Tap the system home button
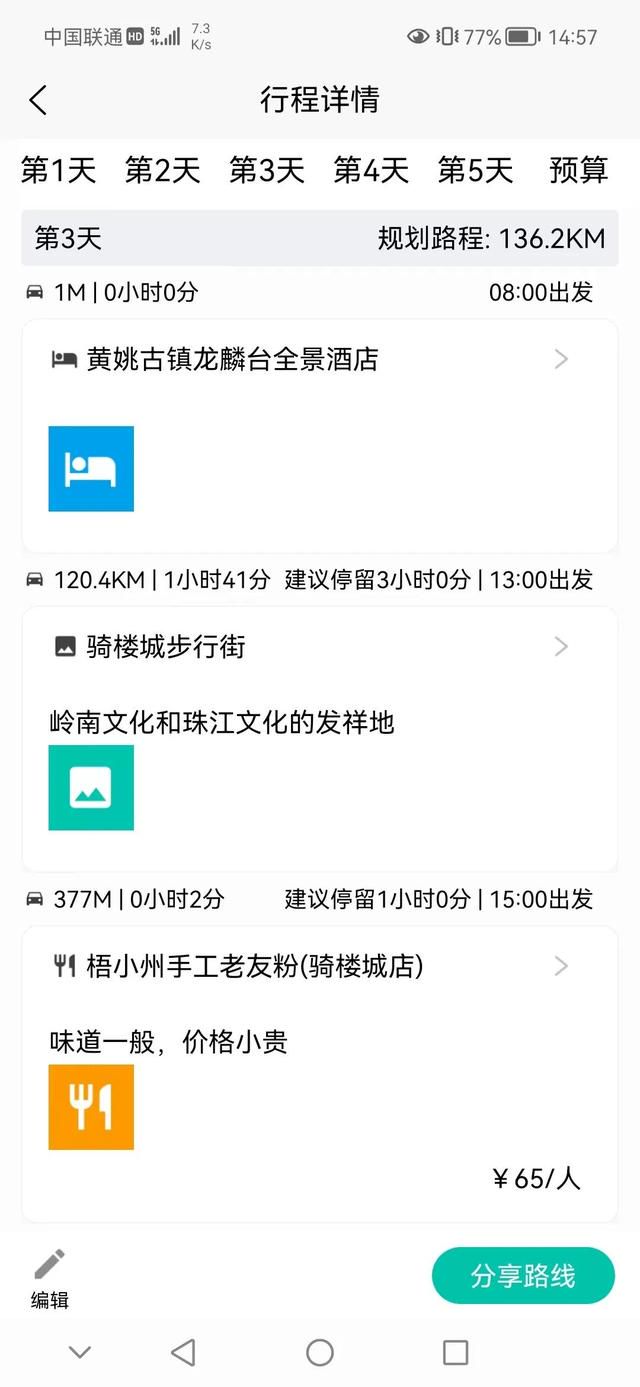 [x=320, y=1353]
